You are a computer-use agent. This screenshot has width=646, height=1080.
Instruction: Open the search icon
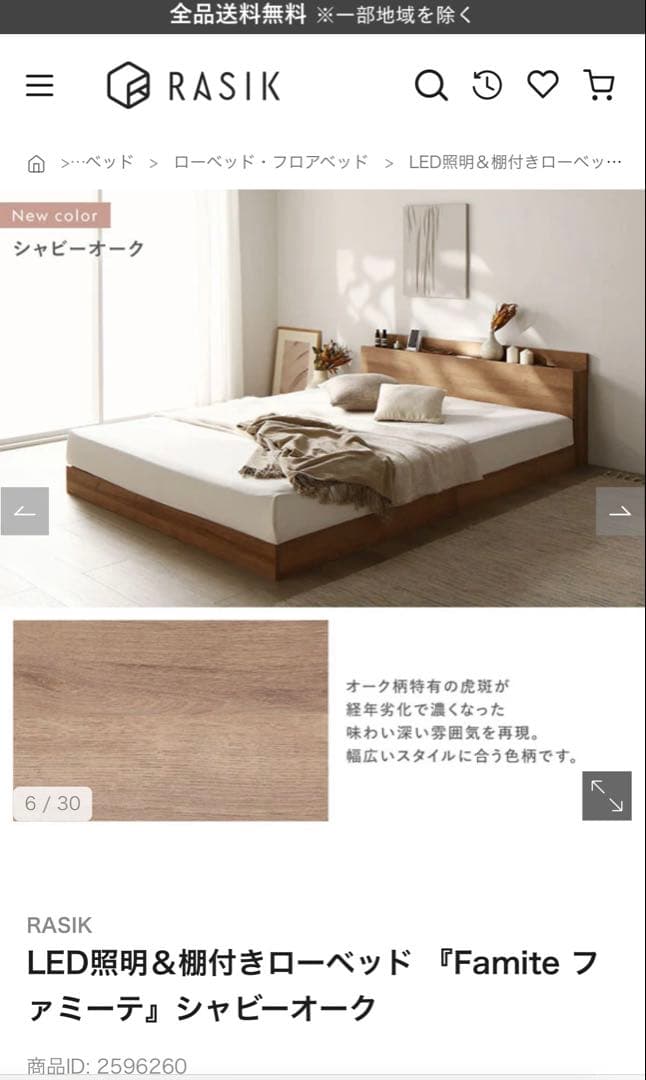click(x=431, y=86)
